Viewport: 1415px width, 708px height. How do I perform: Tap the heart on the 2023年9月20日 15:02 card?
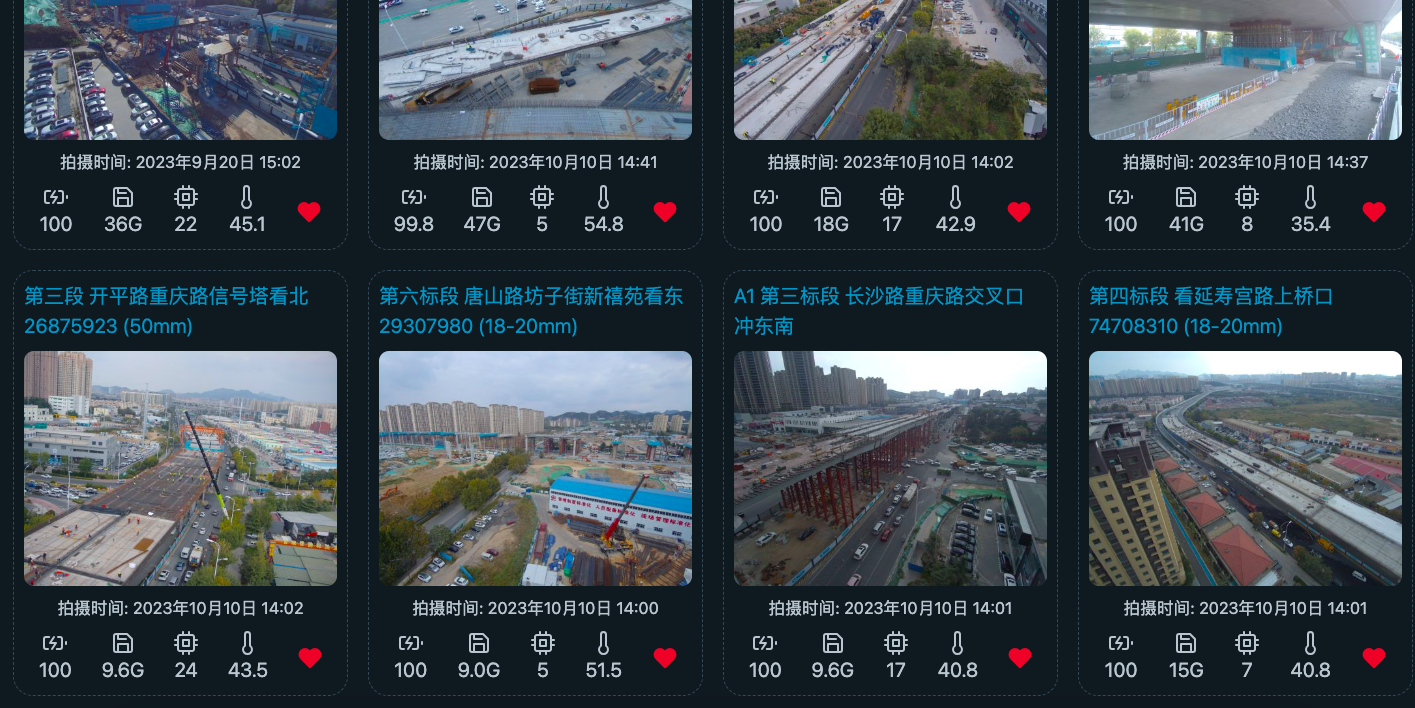click(x=309, y=212)
